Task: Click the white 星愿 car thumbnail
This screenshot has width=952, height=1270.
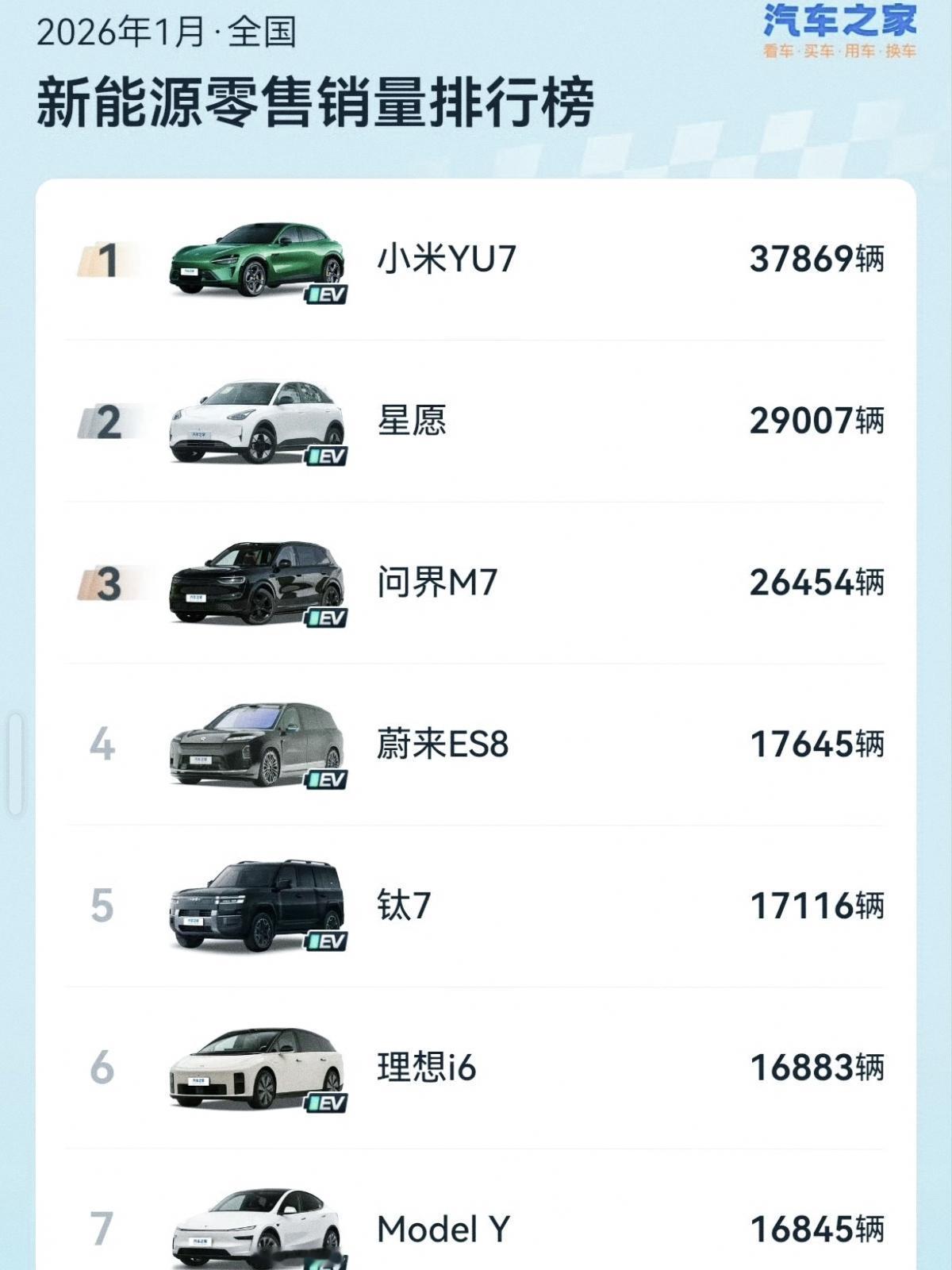Action: tap(254, 425)
